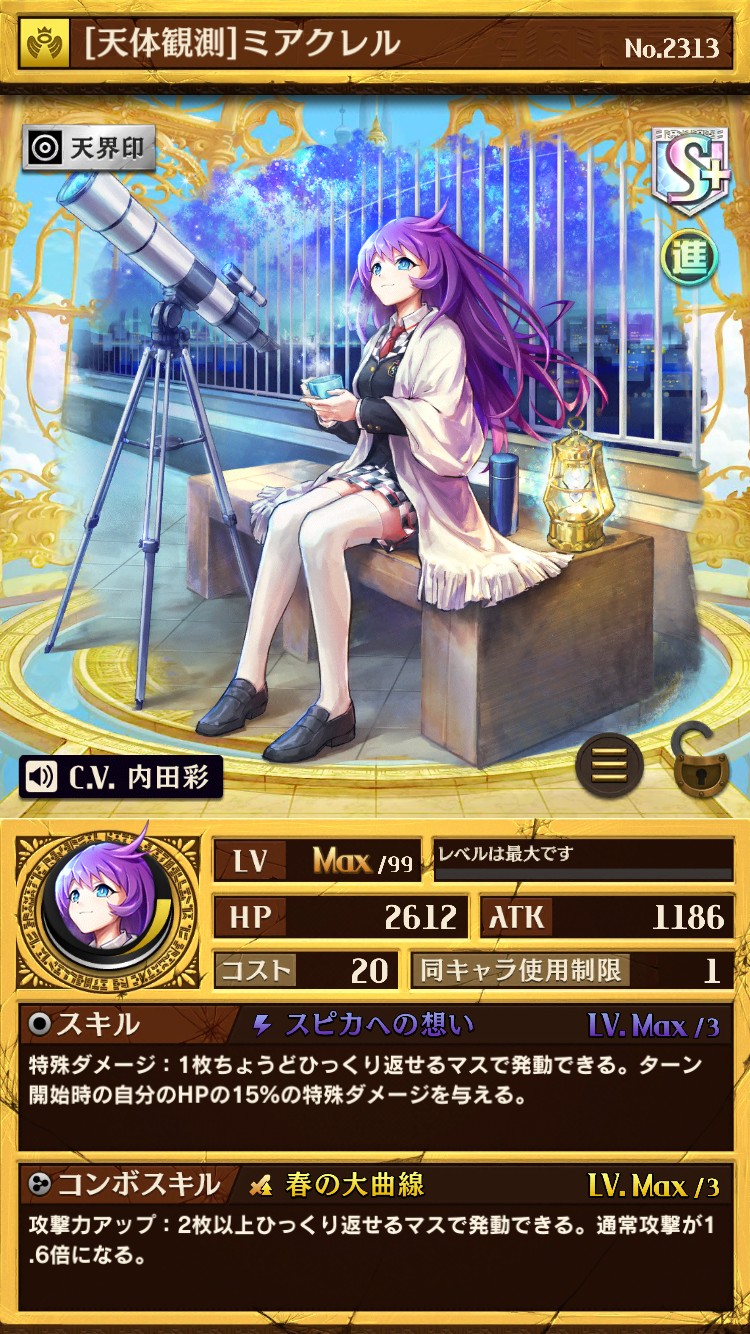The height and width of the screenshot is (1334, 750).
Task: Tap the 天界印 attribute tag
Action: tap(88, 149)
